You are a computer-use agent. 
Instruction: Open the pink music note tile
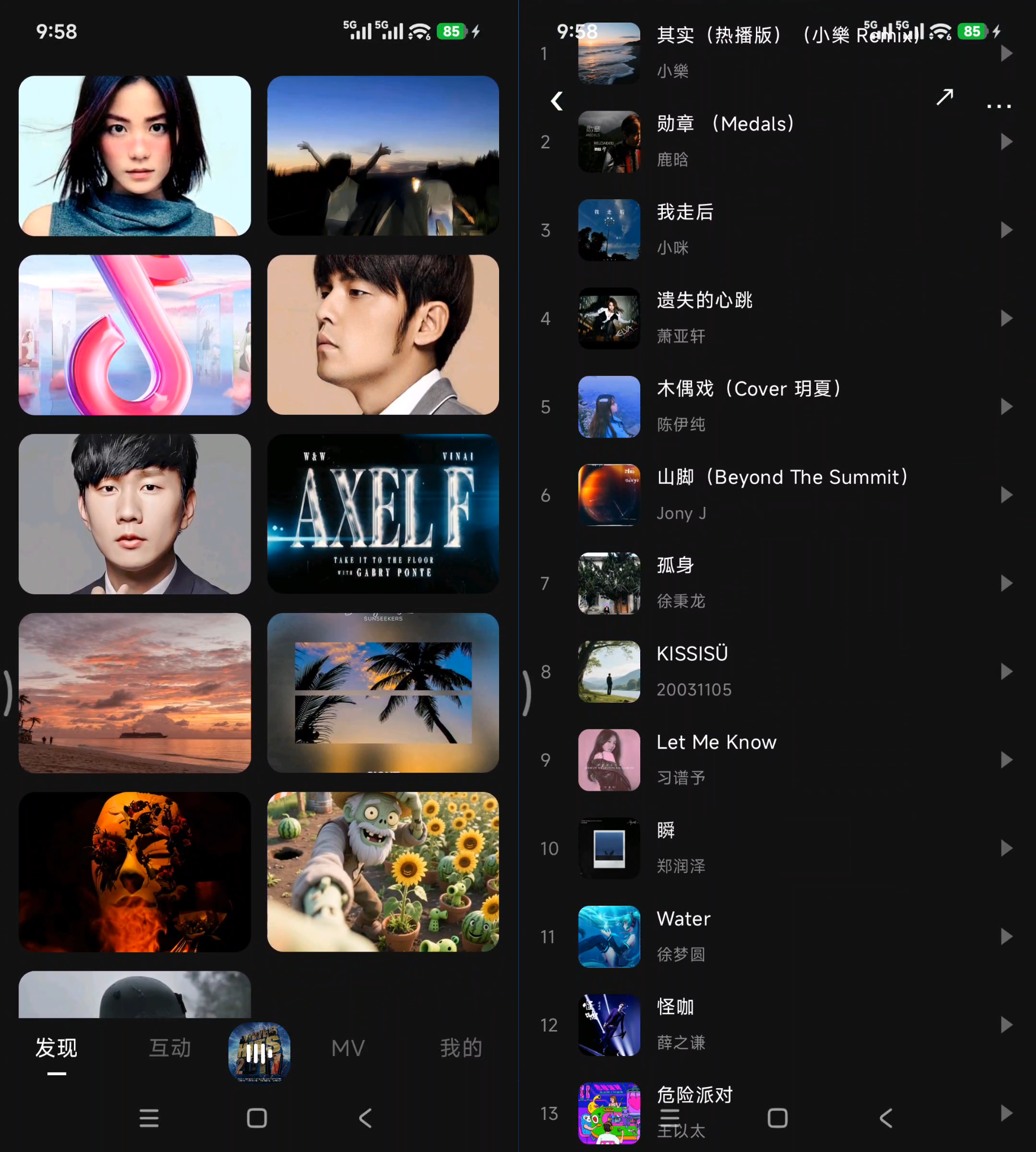click(x=135, y=335)
